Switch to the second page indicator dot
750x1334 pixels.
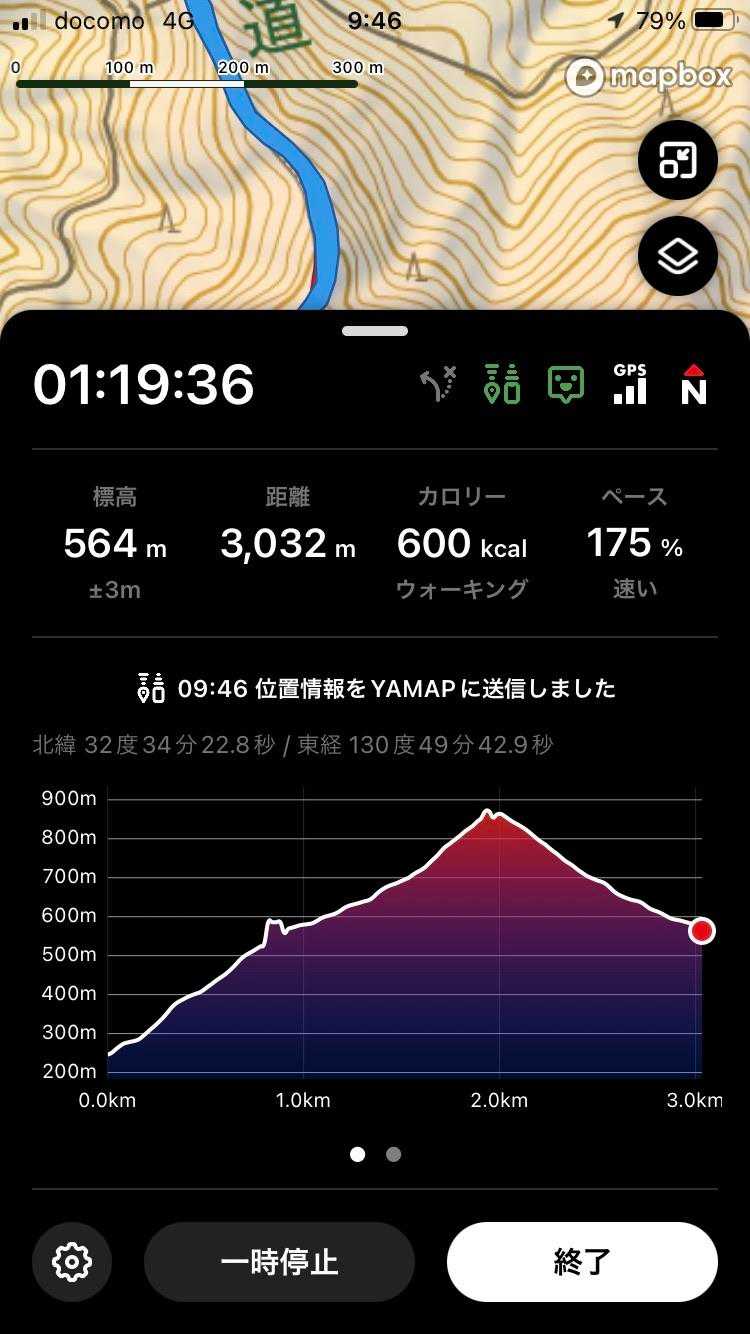click(x=393, y=1154)
